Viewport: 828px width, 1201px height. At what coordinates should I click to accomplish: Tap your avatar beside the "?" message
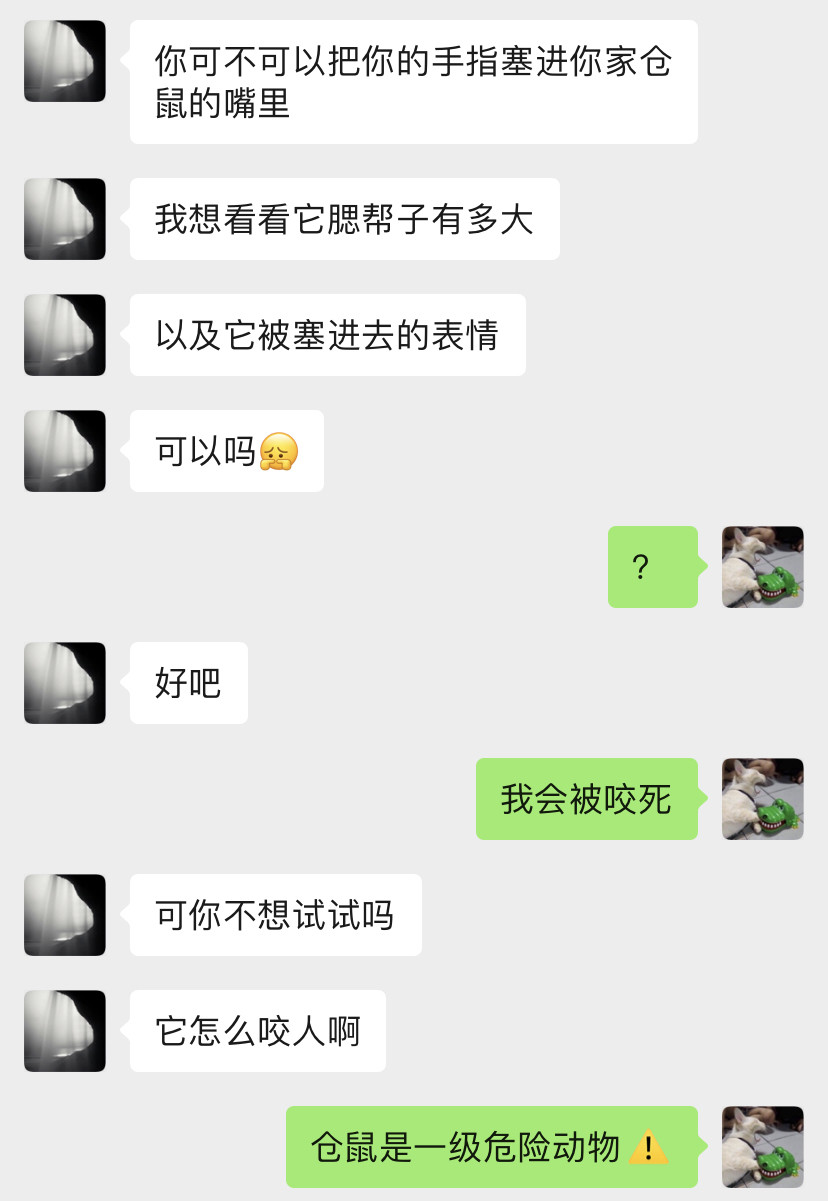(762, 567)
